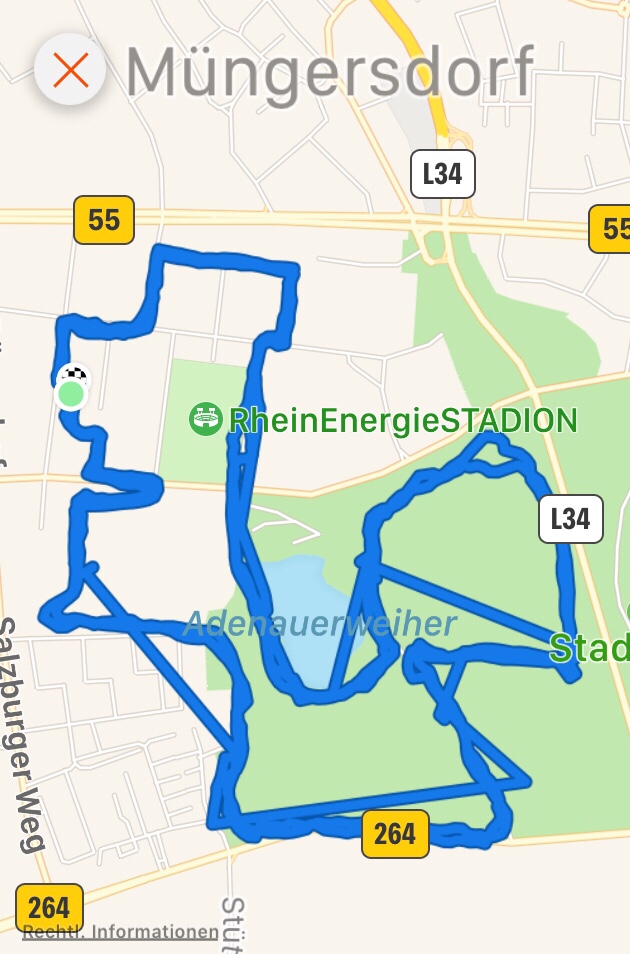Close the full-screen route map

[x=71, y=70]
